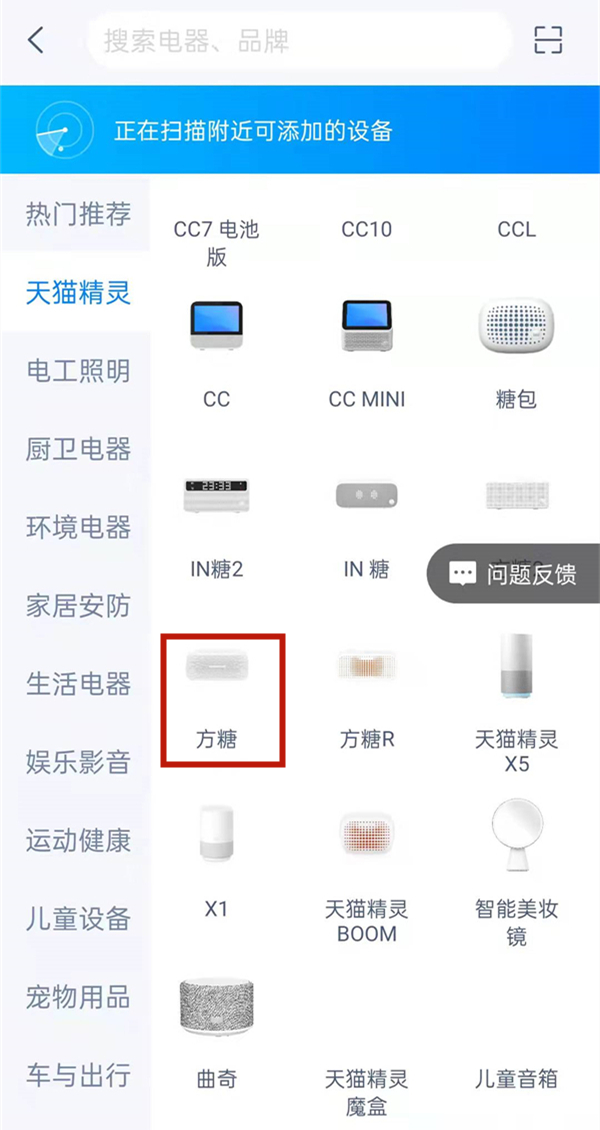Switch to 车与出行 category
This screenshot has height=1130, width=600.
click(x=77, y=1075)
